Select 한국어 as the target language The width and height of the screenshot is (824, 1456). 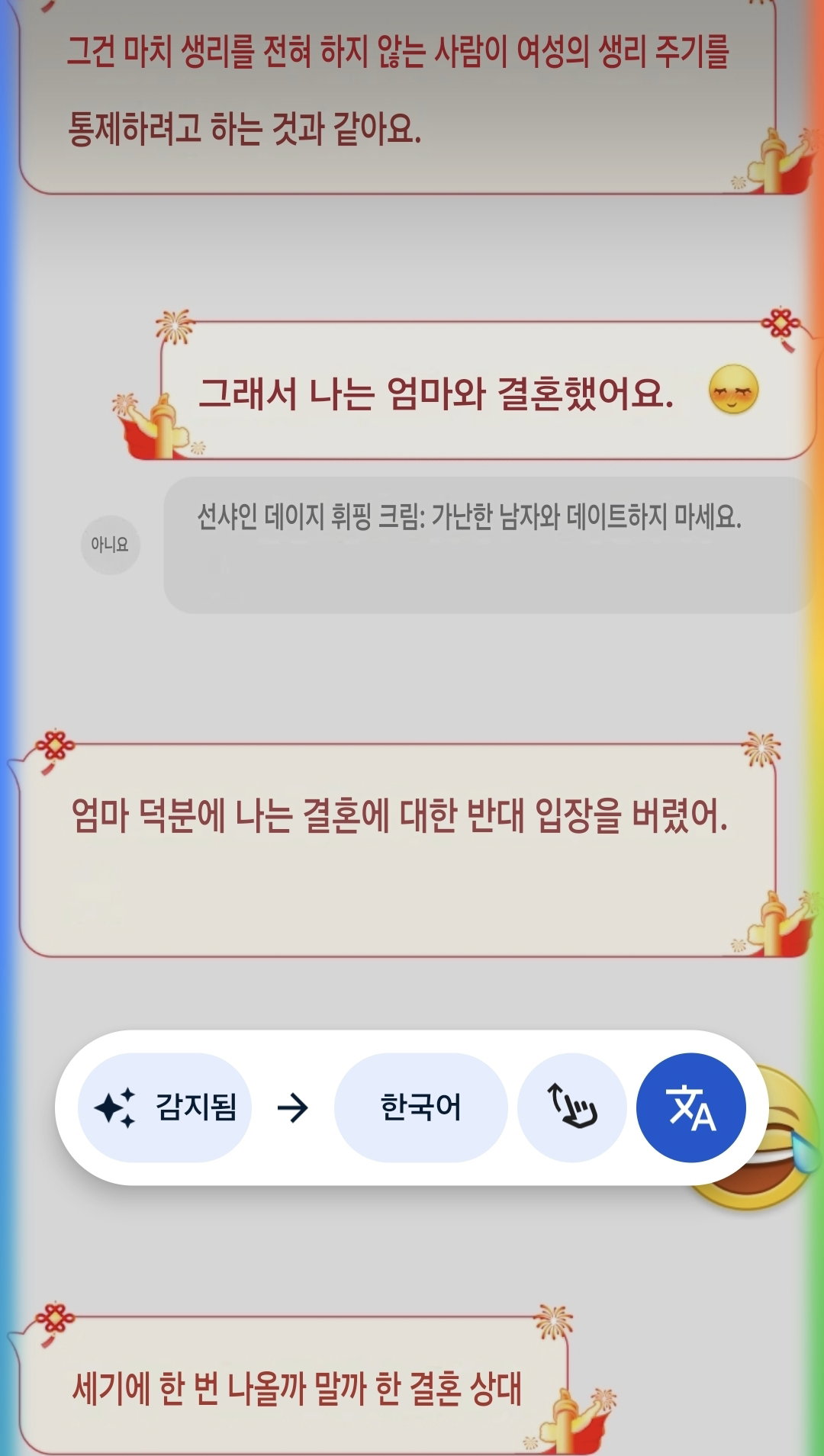point(420,1107)
